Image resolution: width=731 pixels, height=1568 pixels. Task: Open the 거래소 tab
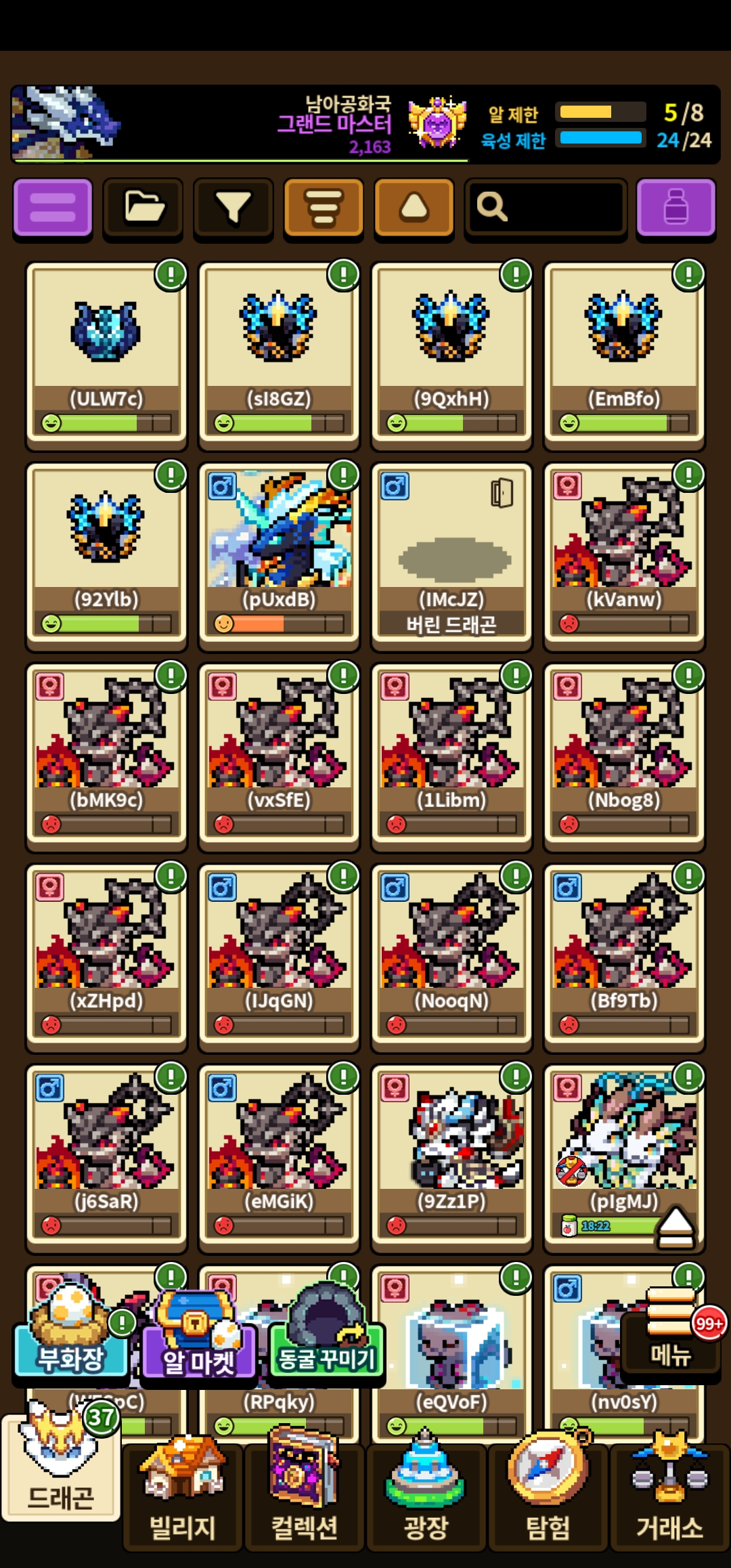tap(669, 1498)
